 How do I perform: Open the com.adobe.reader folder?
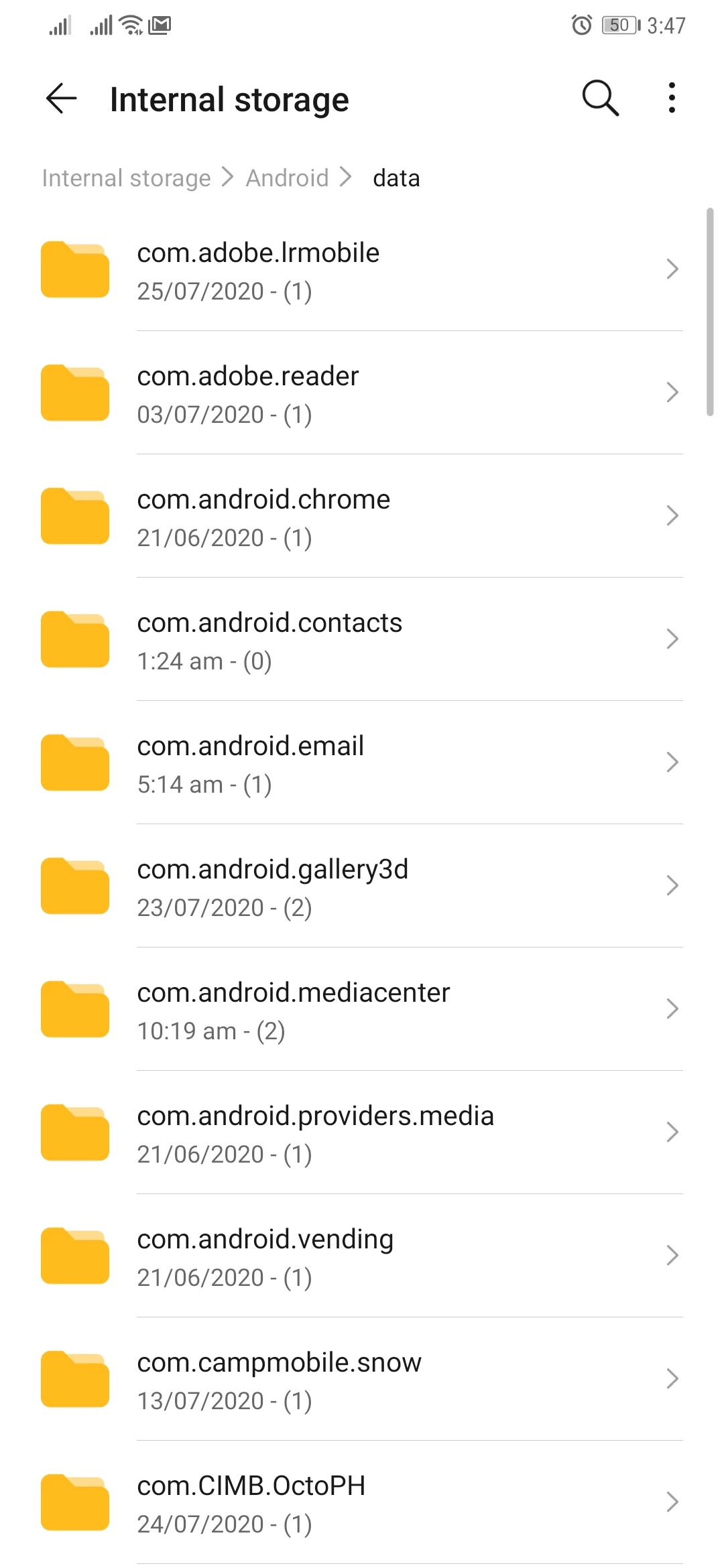[x=362, y=393]
